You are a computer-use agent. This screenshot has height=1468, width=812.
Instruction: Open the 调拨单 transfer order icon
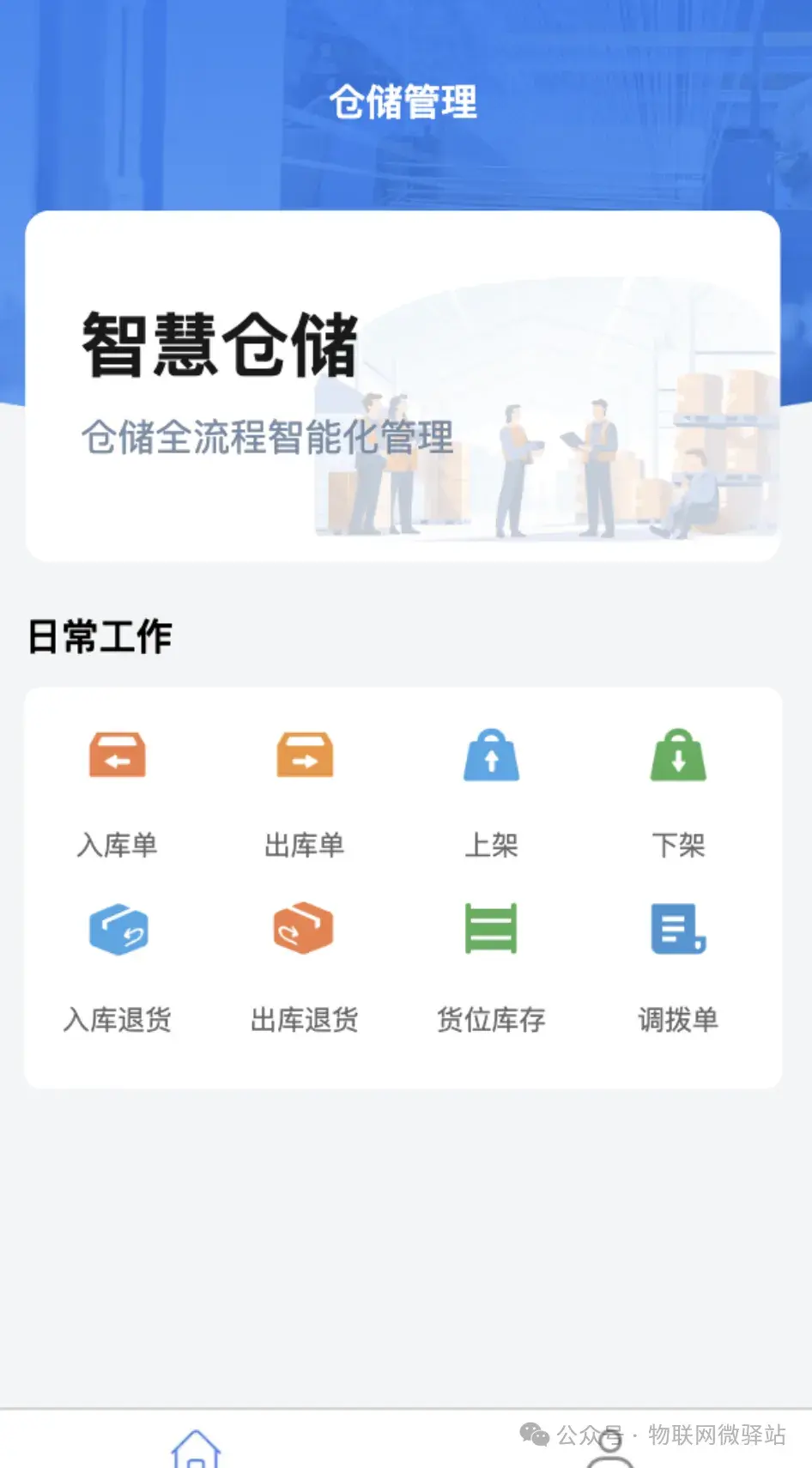coord(678,930)
